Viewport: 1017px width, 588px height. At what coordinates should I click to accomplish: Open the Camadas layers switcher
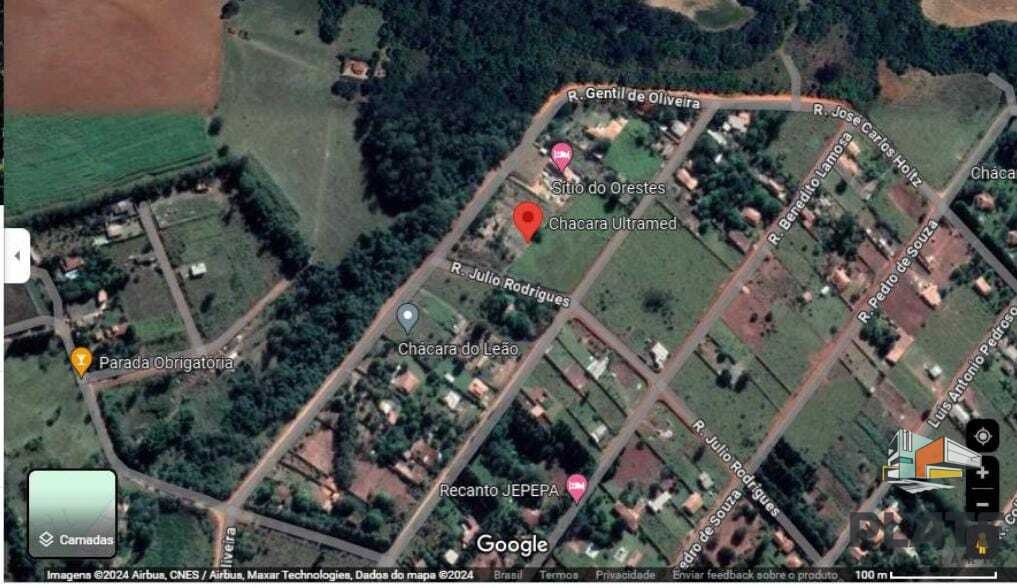pyautogui.click(x=72, y=514)
